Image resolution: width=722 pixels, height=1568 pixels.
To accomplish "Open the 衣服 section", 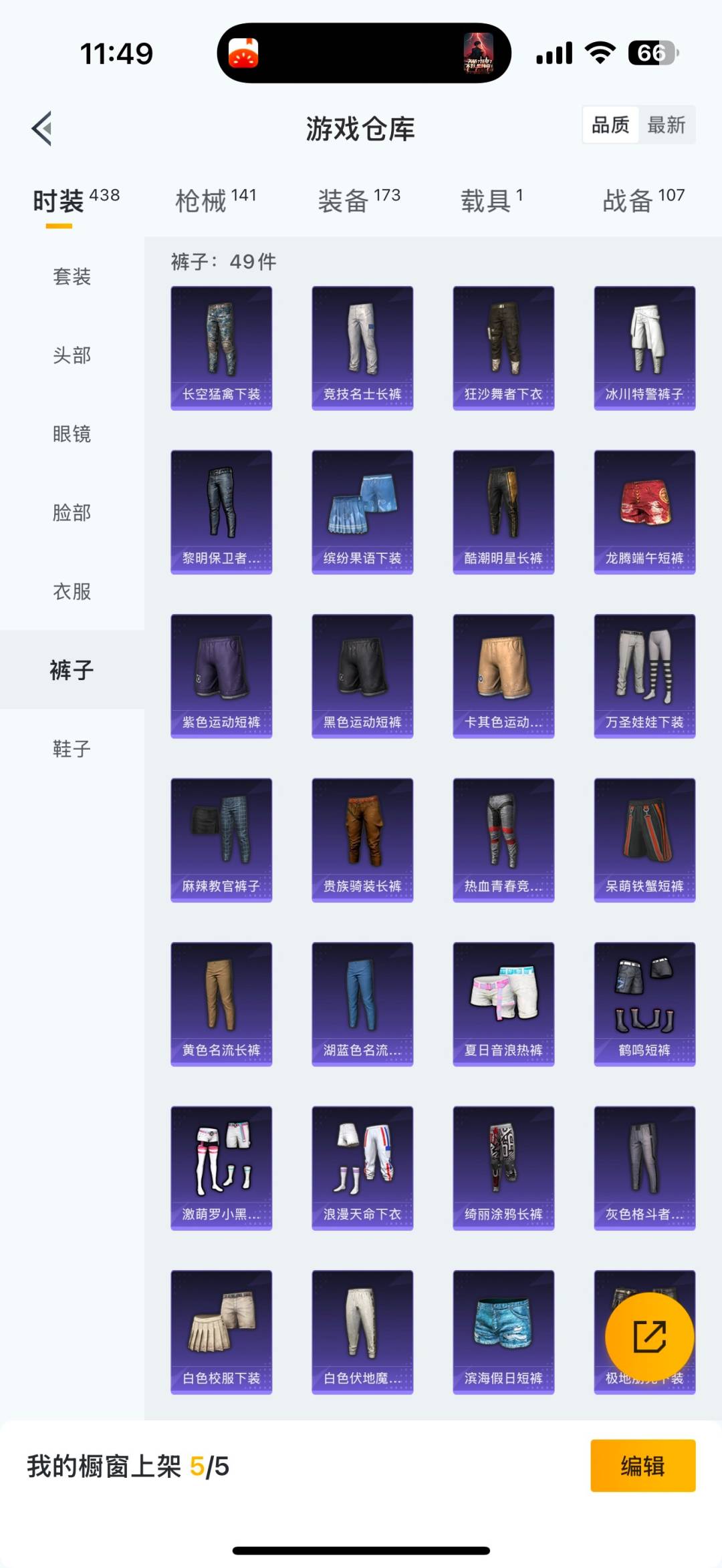I will (71, 592).
